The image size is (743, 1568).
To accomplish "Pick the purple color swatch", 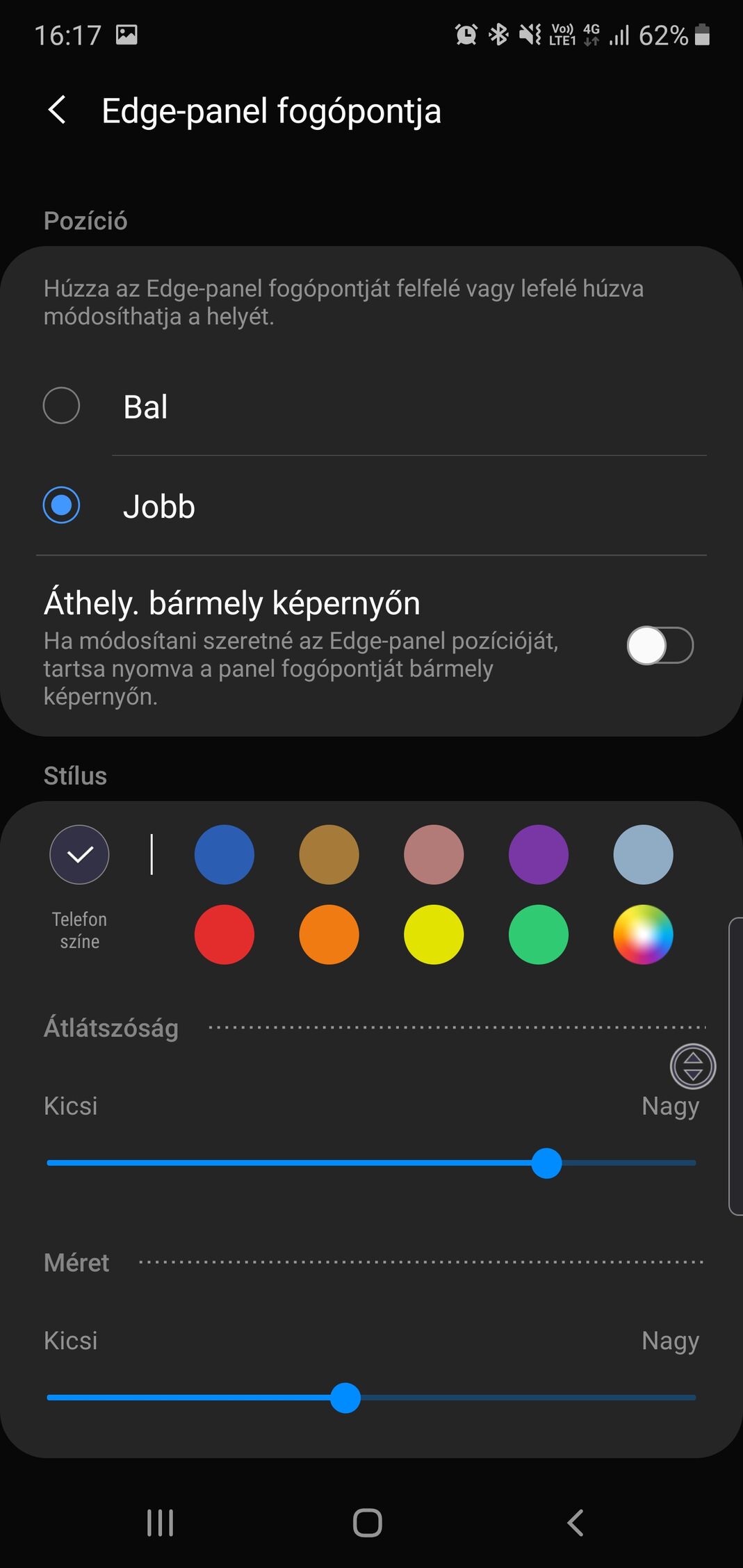I will pyautogui.click(x=539, y=855).
